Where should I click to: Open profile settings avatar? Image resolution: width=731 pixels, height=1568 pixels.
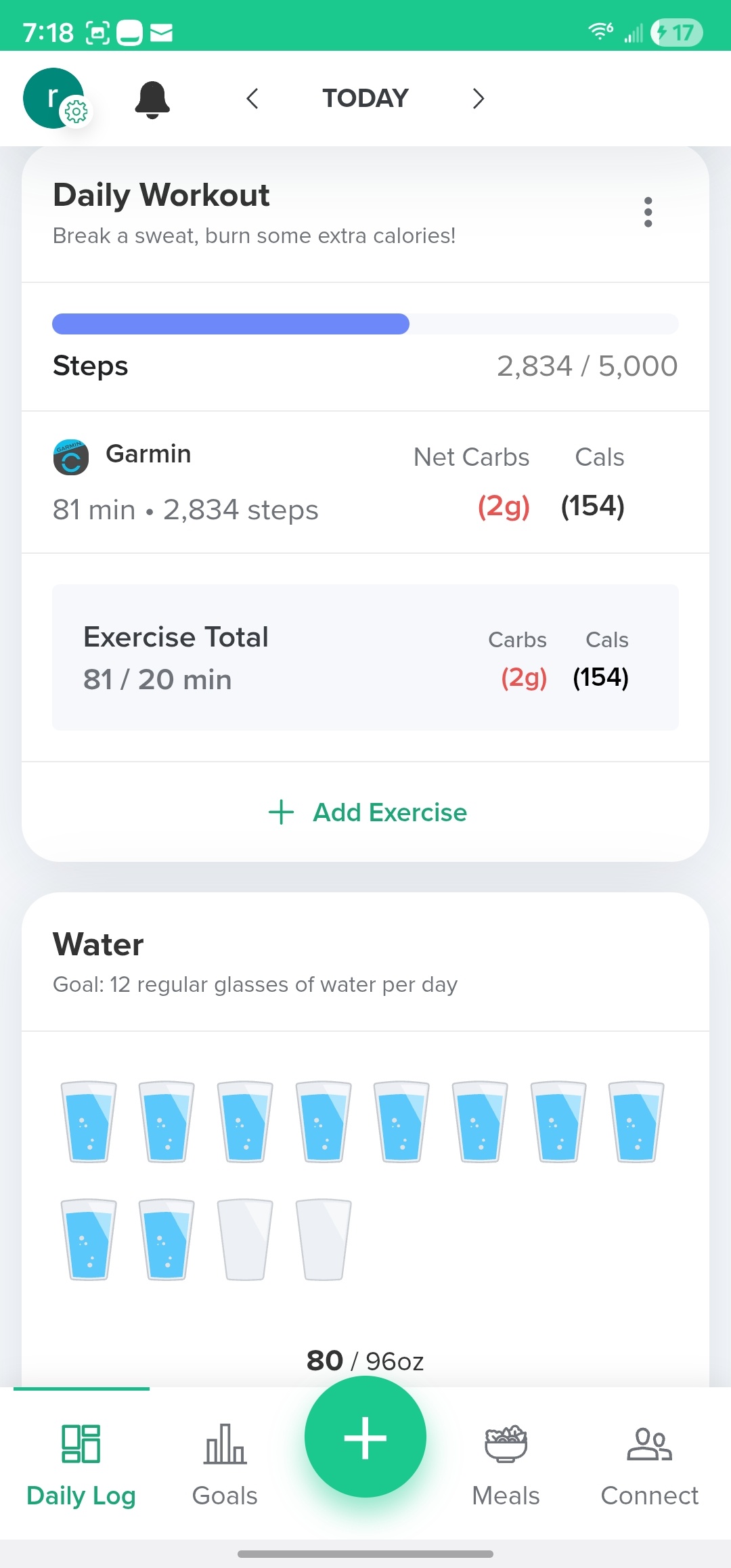(x=54, y=98)
